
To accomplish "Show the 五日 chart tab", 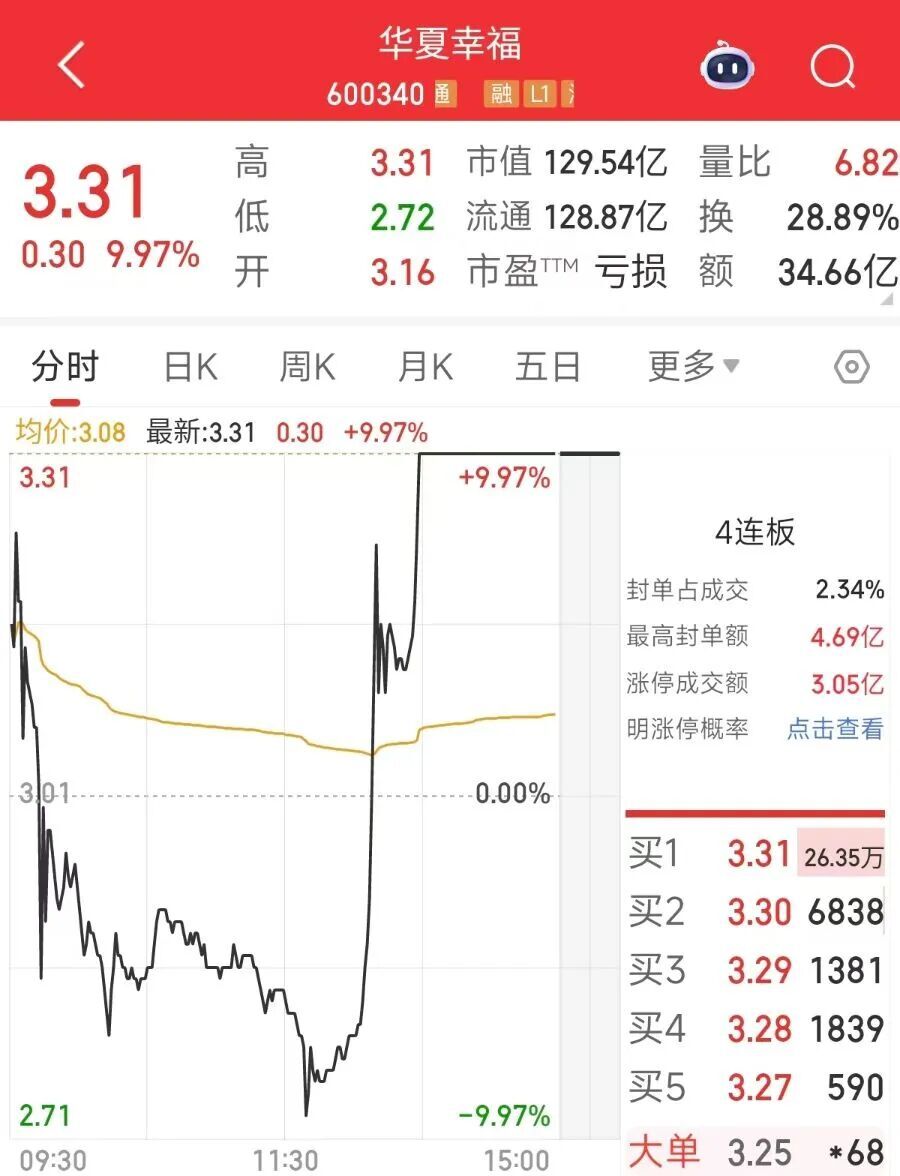I will tap(547, 367).
